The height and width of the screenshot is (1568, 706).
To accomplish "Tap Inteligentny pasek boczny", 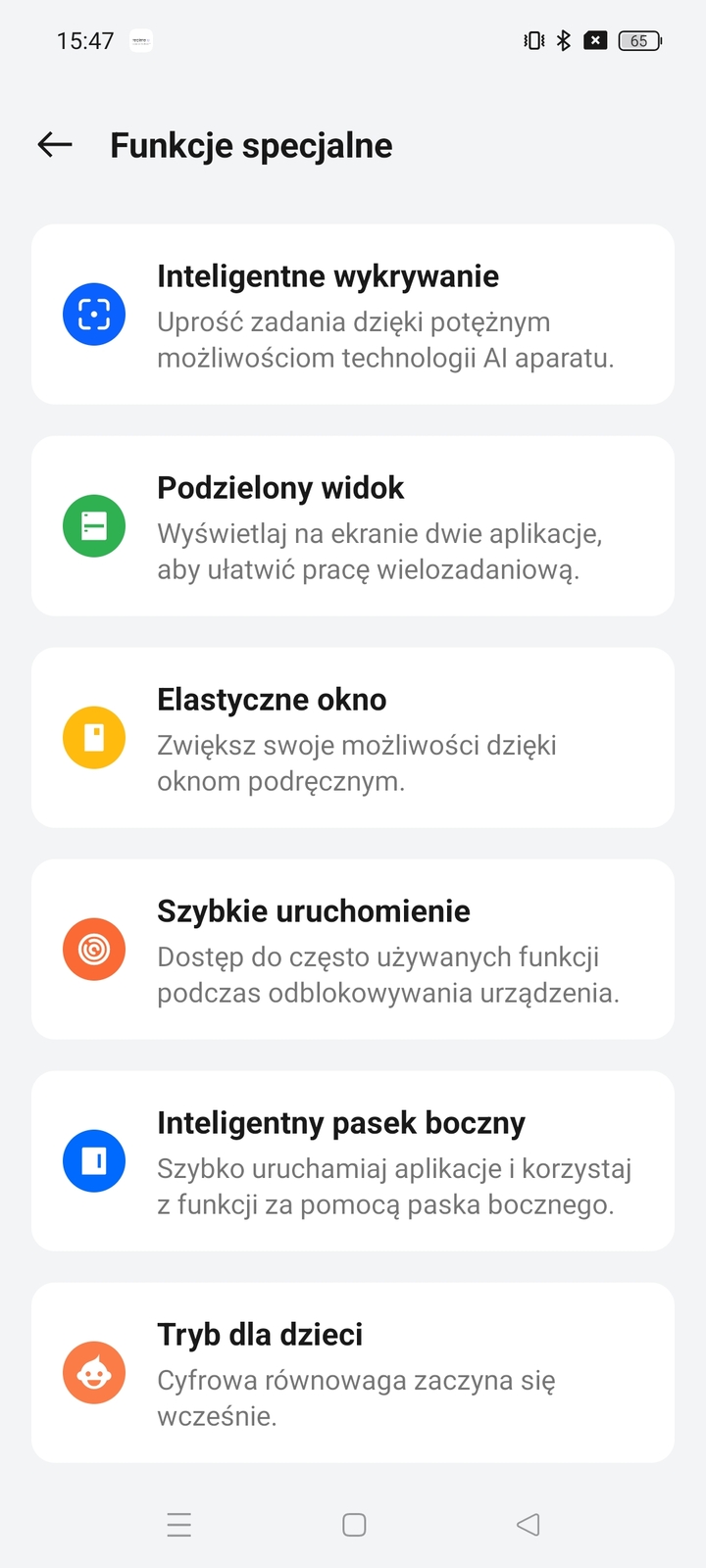I will click(353, 1161).
